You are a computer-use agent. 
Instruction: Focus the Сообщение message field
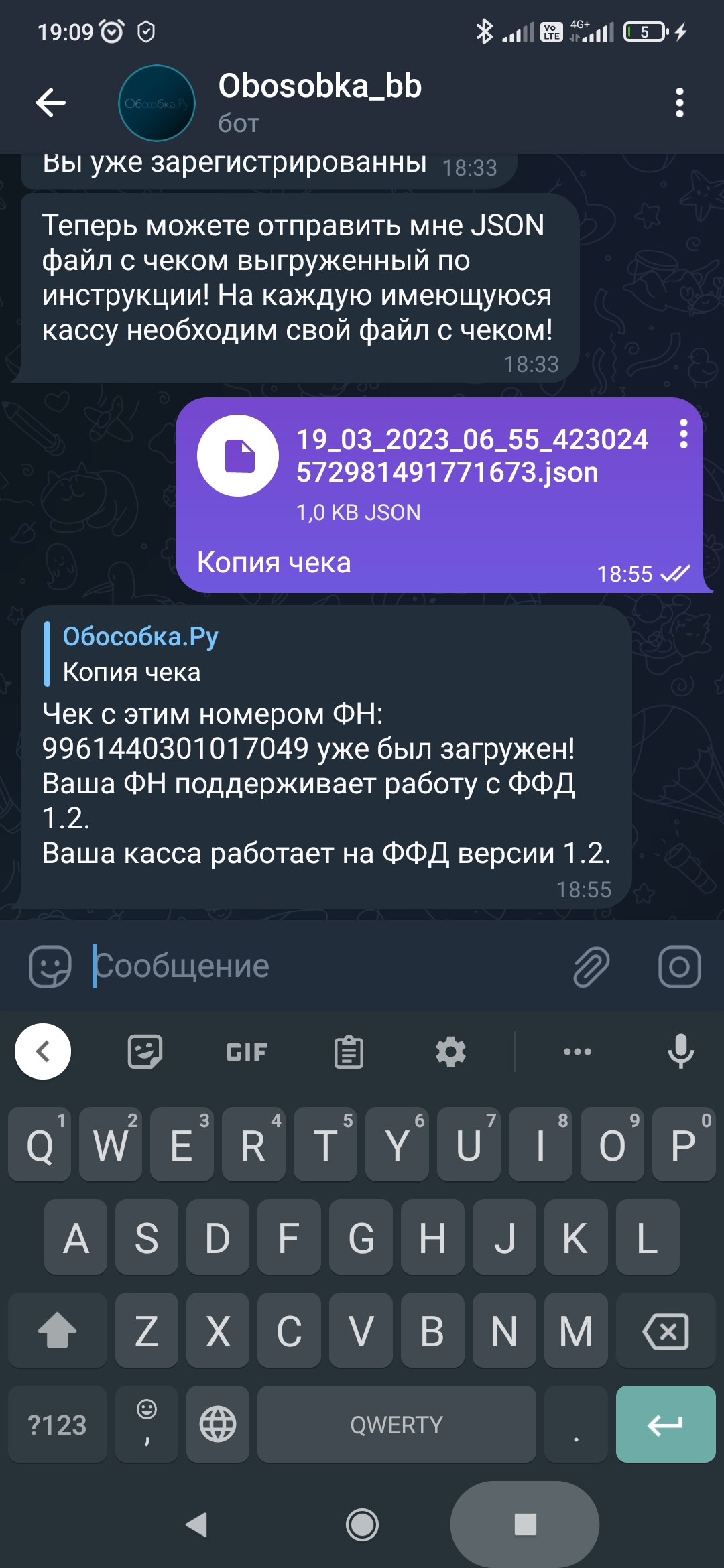click(x=322, y=966)
